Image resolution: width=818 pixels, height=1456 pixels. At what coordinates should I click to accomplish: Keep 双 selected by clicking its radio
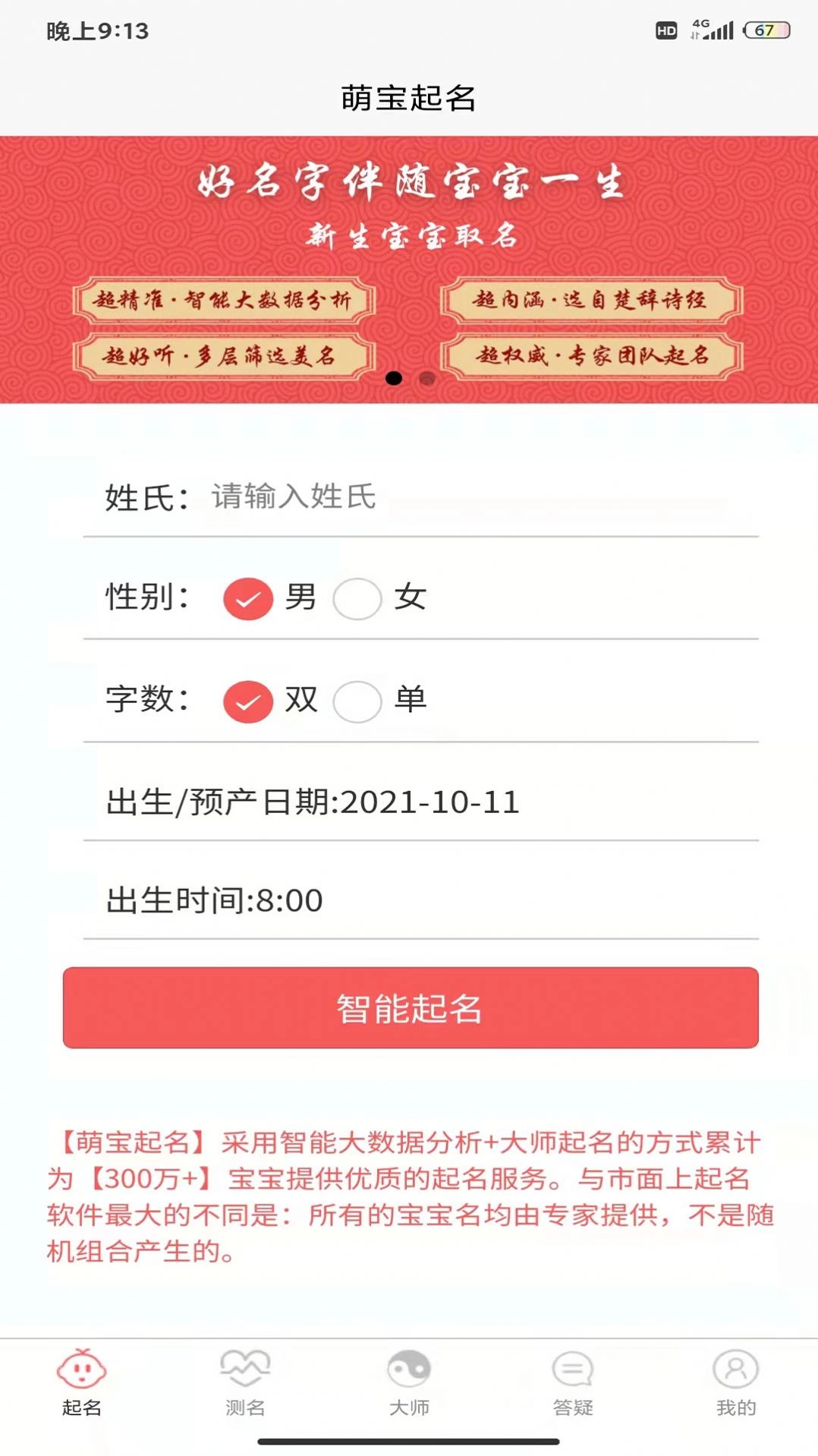[x=248, y=701]
